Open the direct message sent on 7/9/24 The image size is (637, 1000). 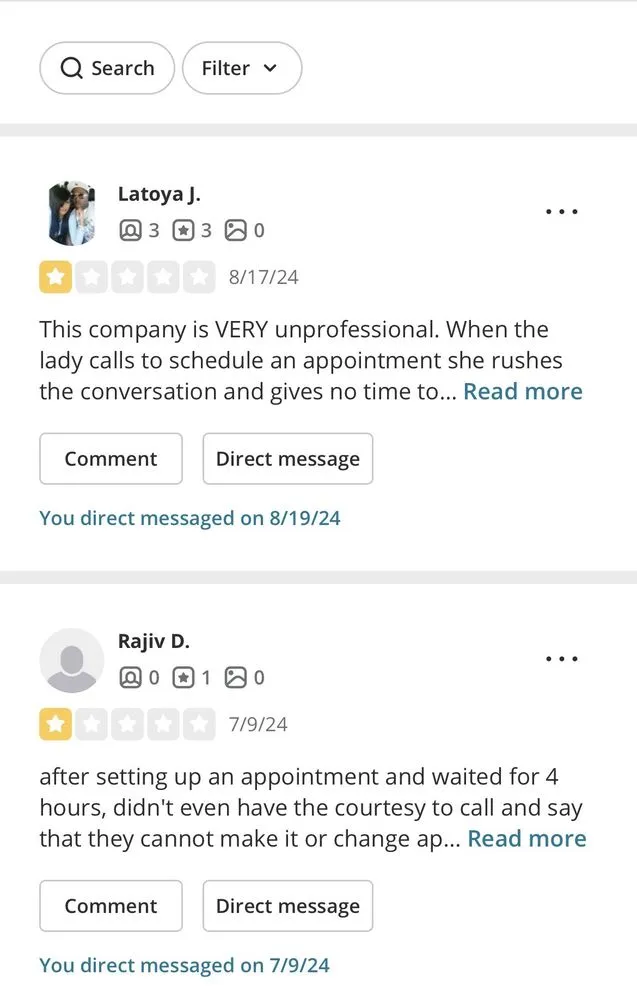184,966
